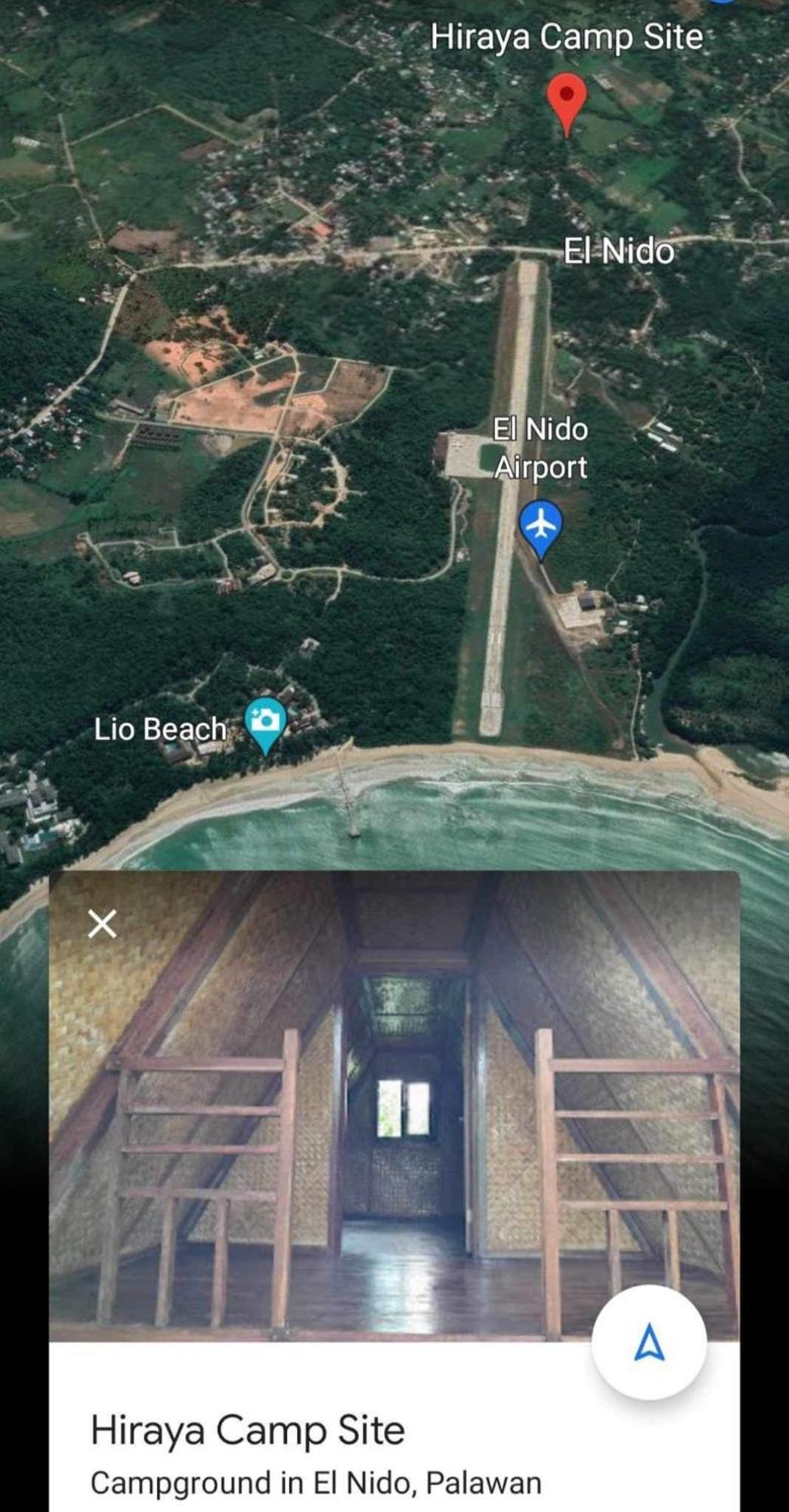Tap the Hiraya Camp Site red pin
Viewport: 789px width, 1512px height.
[566, 100]
